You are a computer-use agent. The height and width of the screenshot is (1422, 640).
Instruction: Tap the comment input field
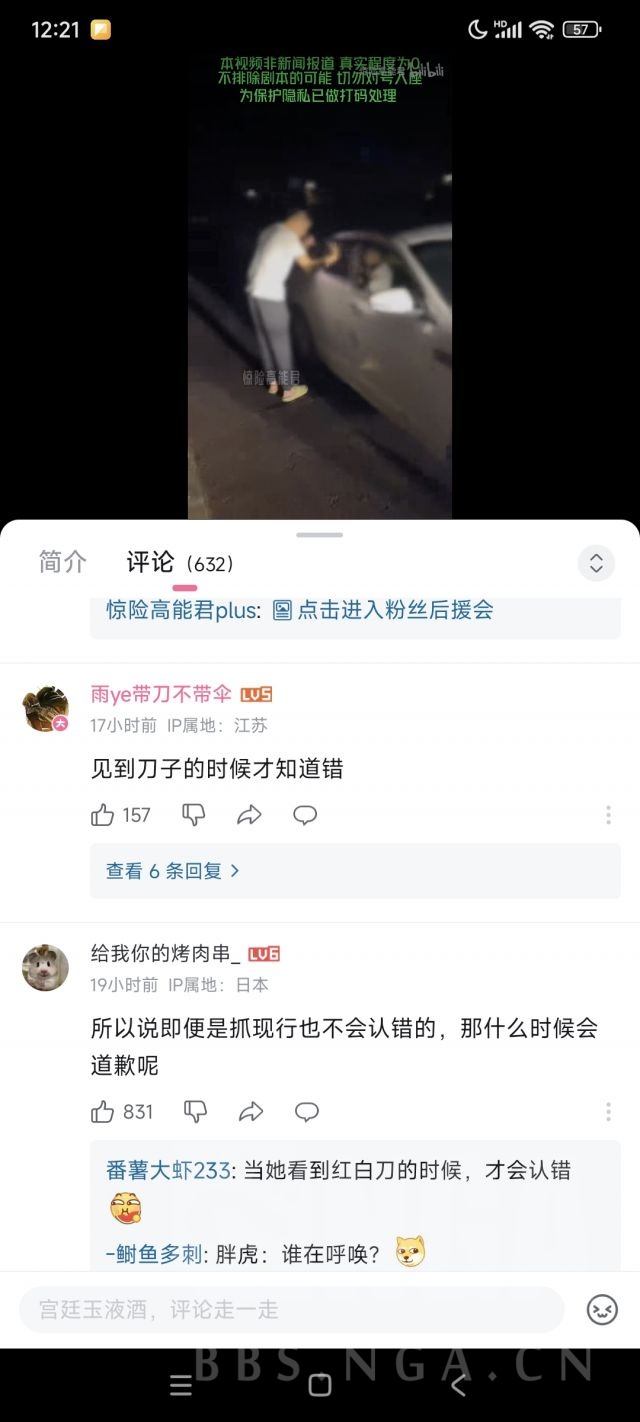291,1309
